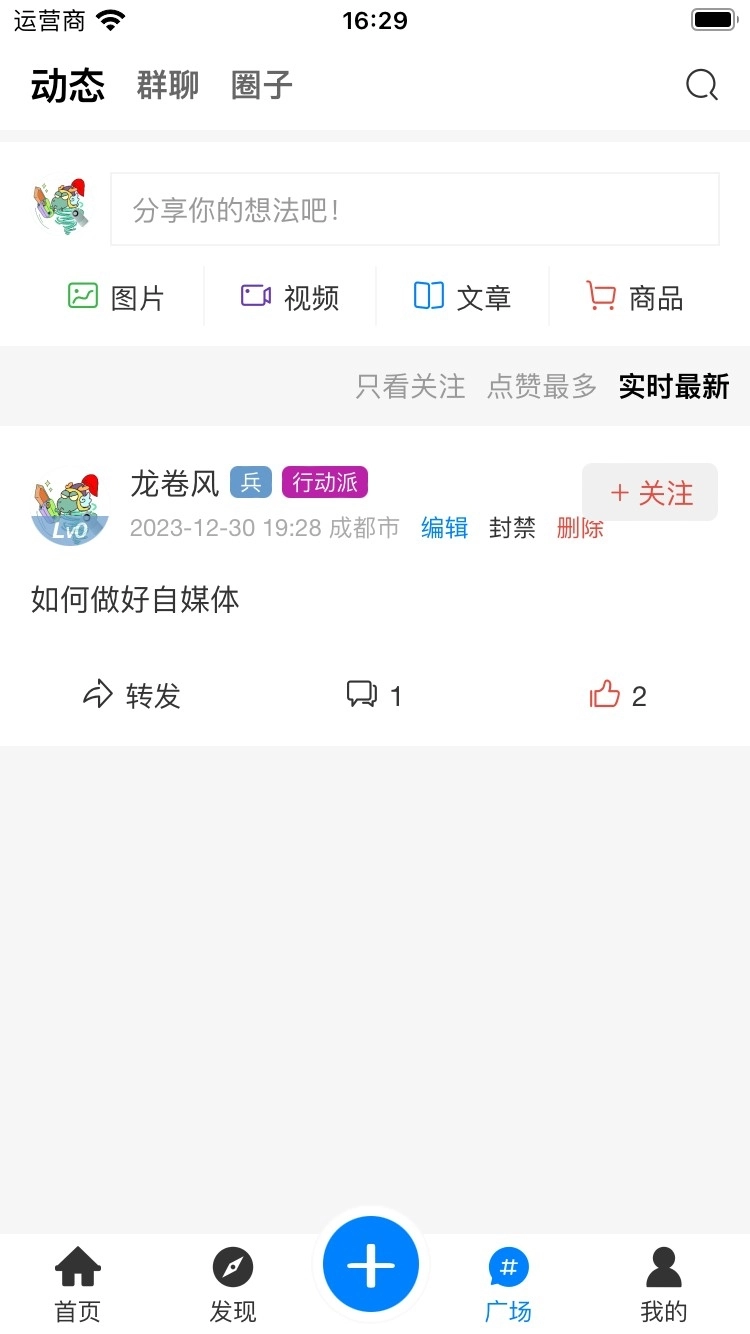
Task: Open the 图片 image upload icon
Action: coord(83,296)
